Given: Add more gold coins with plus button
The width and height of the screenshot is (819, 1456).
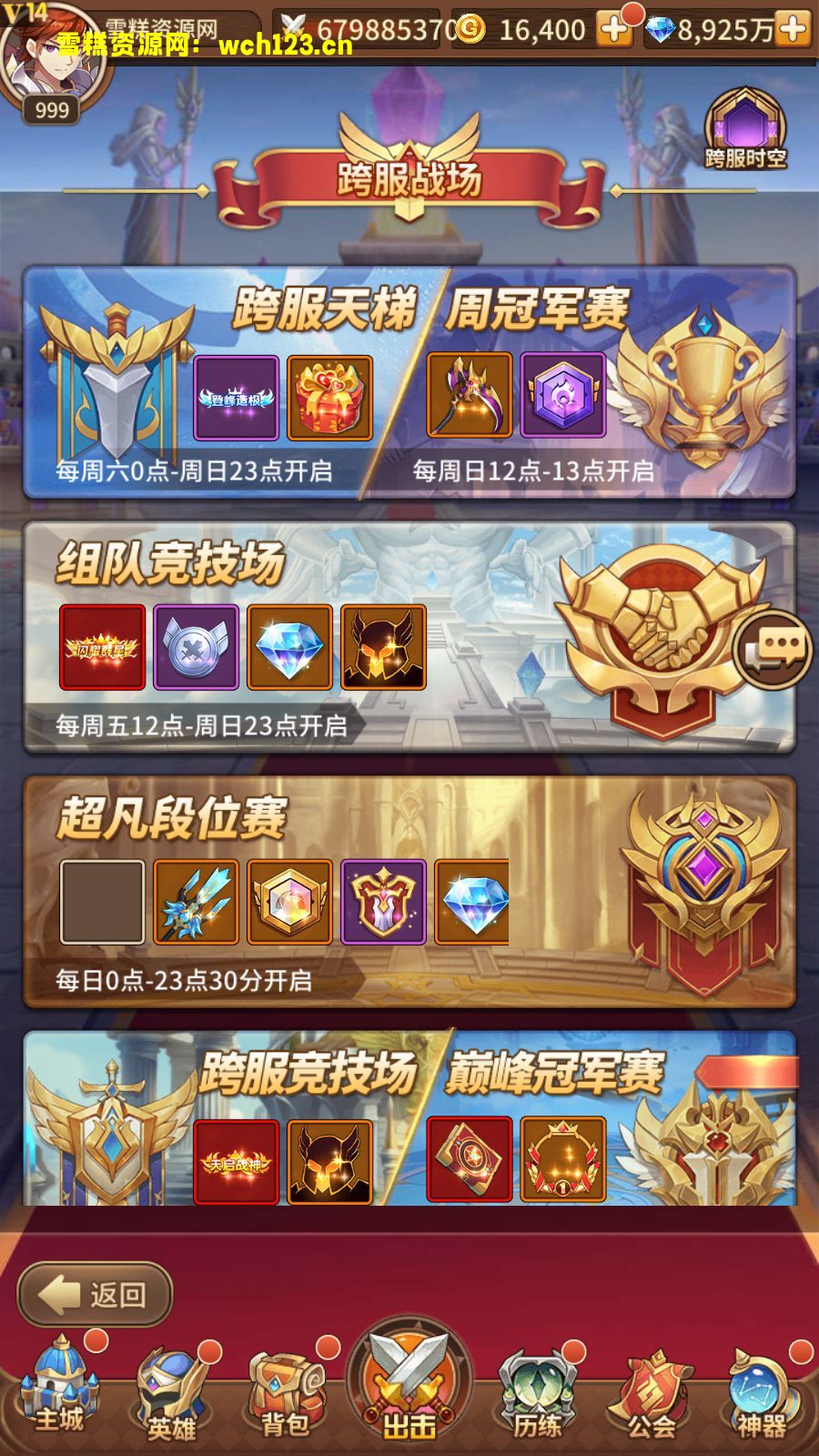Looking at the screenshot, I should point(614,30).
